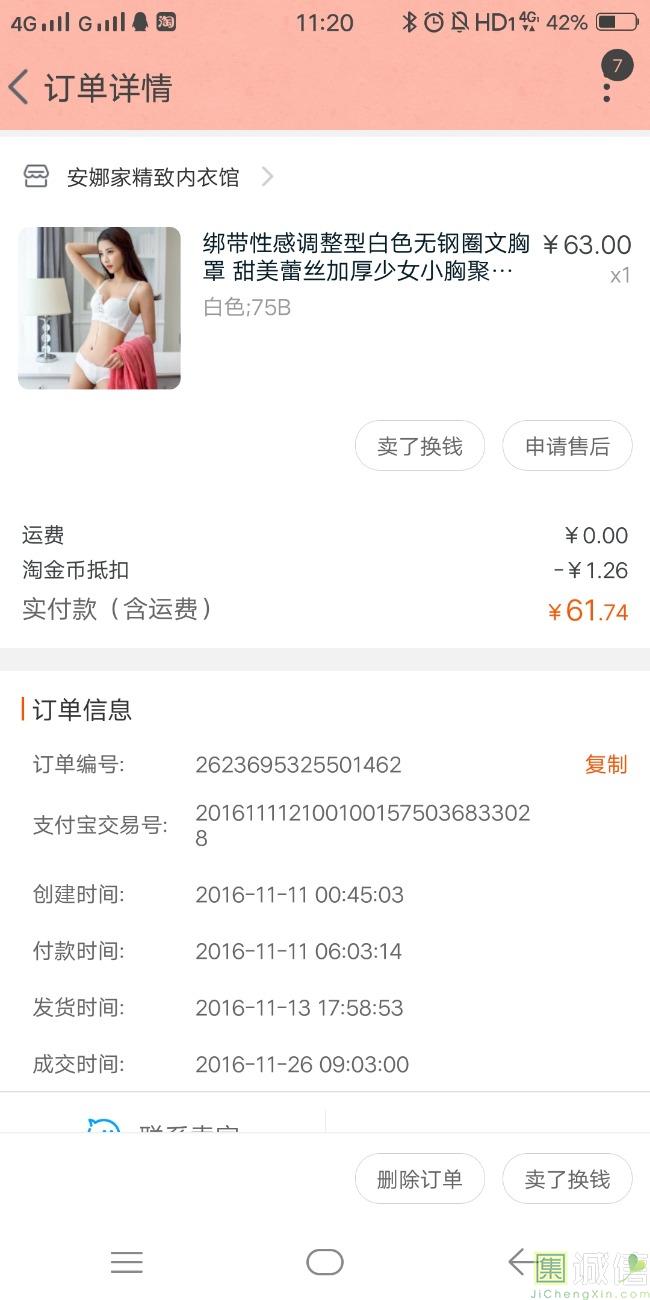The image size is (650, 1300).
Task: Tap 卖了换钱 beside the 删除订单 button
Action: click(567, 1179)
